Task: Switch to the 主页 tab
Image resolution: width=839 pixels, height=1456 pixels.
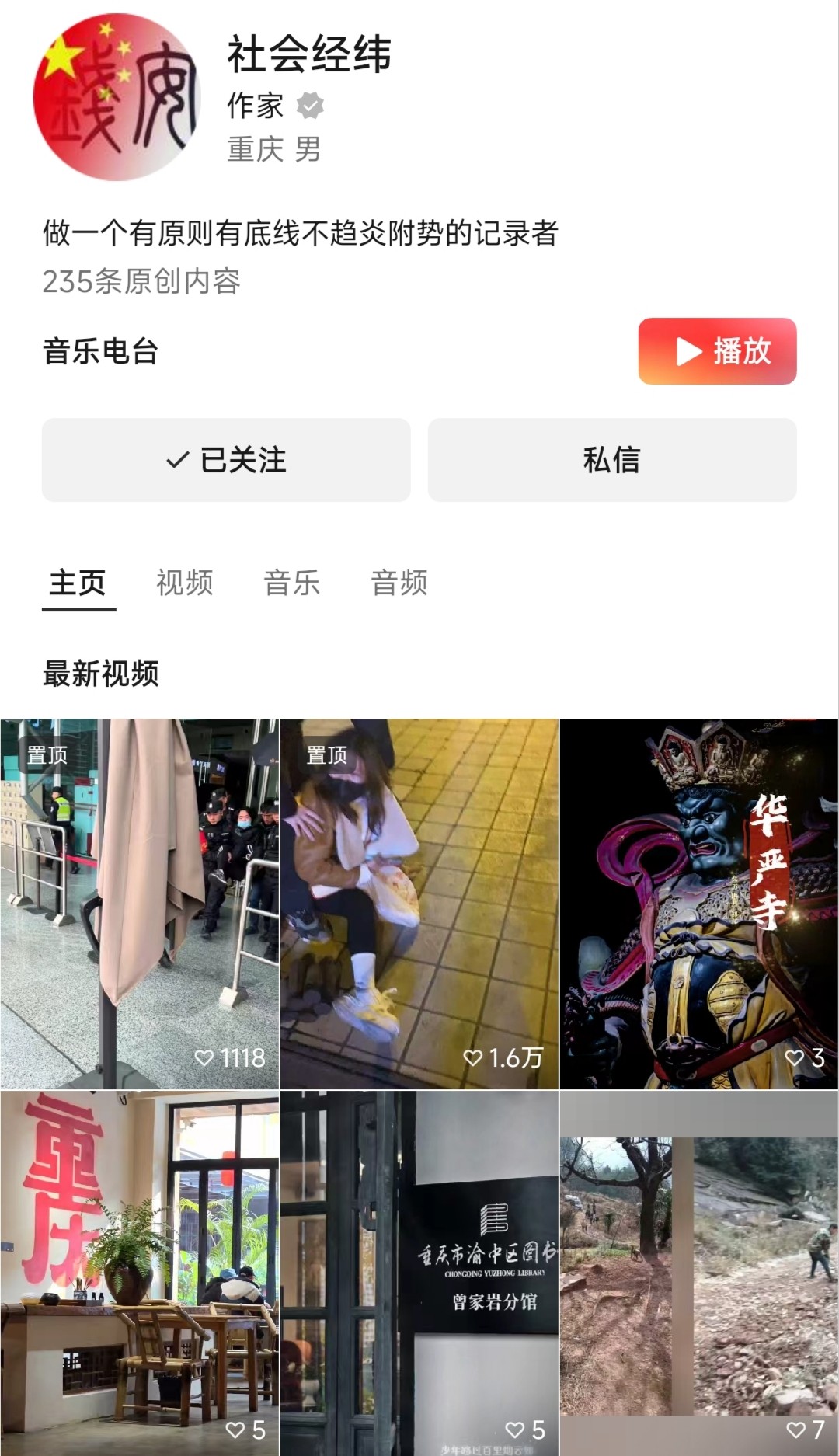Action: 78,583
